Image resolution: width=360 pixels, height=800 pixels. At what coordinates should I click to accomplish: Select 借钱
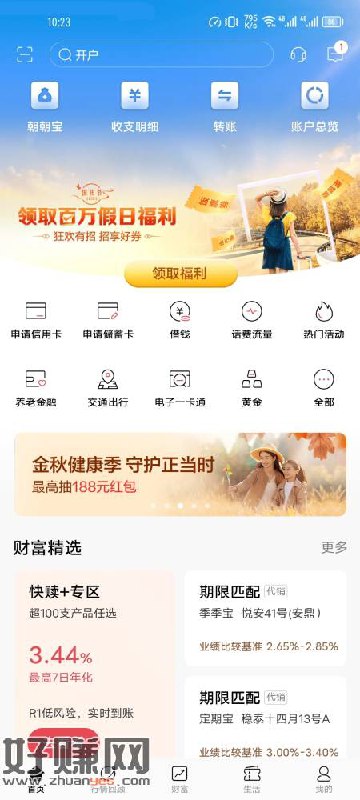pyautogui.click(x=180, y=320)
